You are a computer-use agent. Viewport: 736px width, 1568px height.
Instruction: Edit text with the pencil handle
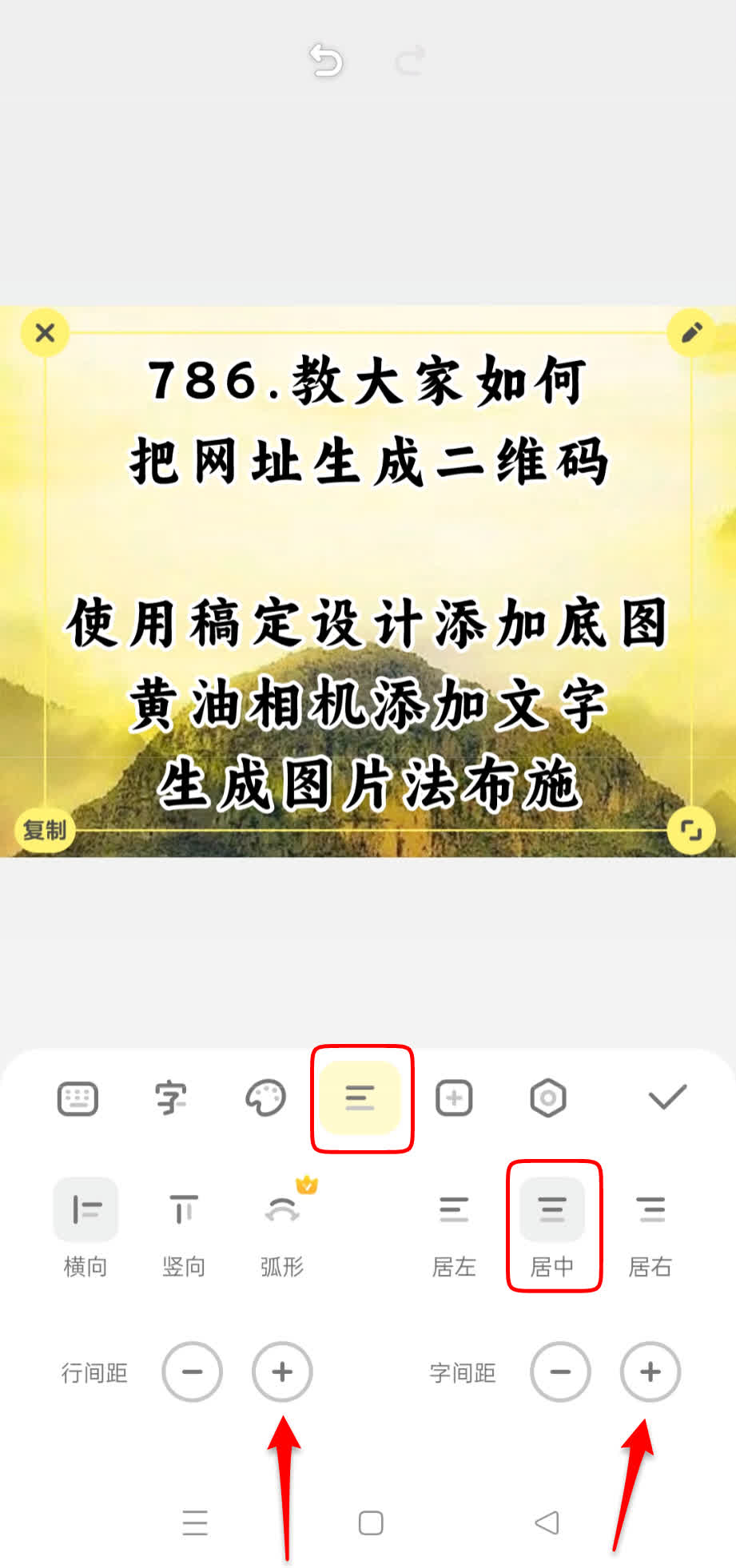[691, 332]
